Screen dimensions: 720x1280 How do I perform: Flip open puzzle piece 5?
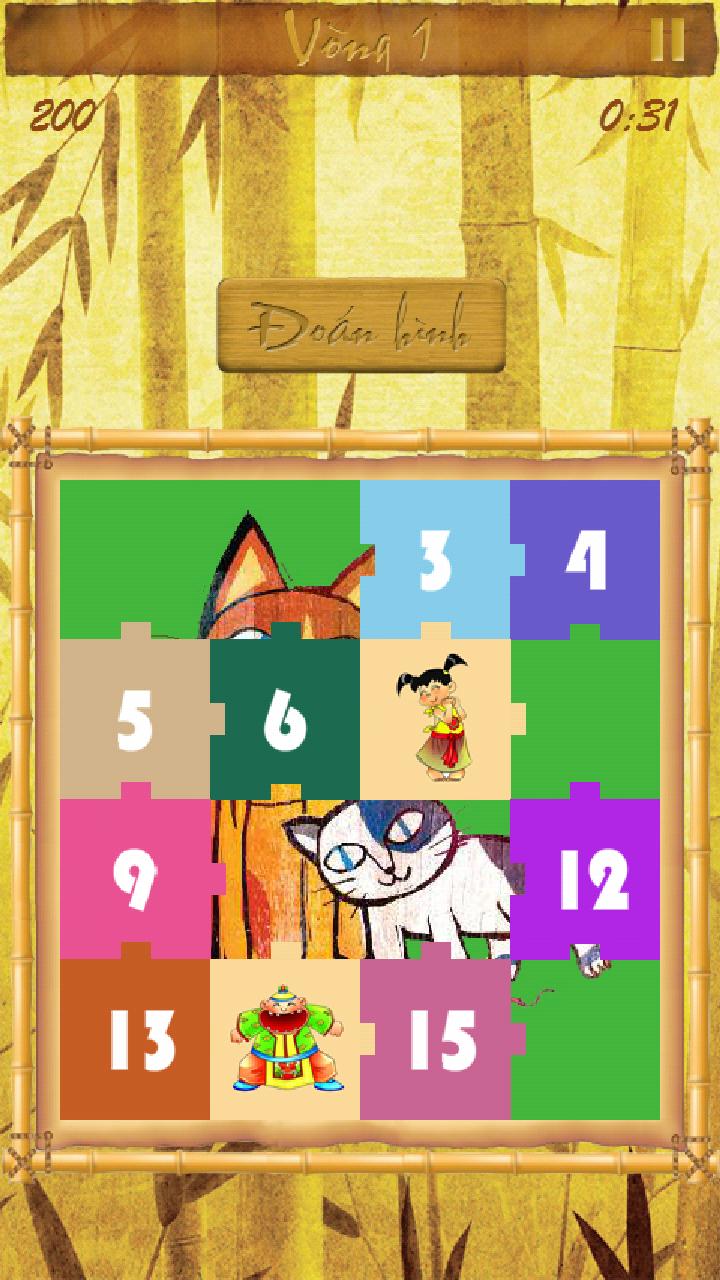135,720
